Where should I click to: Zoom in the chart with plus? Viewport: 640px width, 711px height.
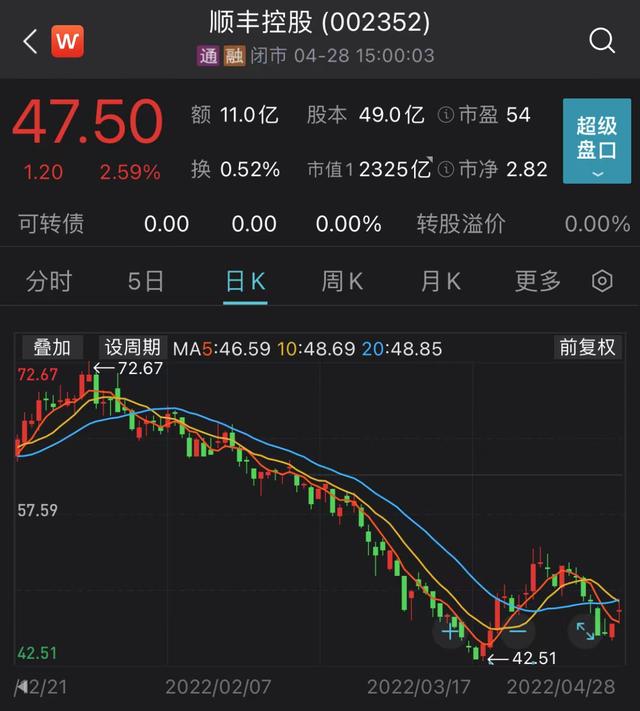pos(451,631)
